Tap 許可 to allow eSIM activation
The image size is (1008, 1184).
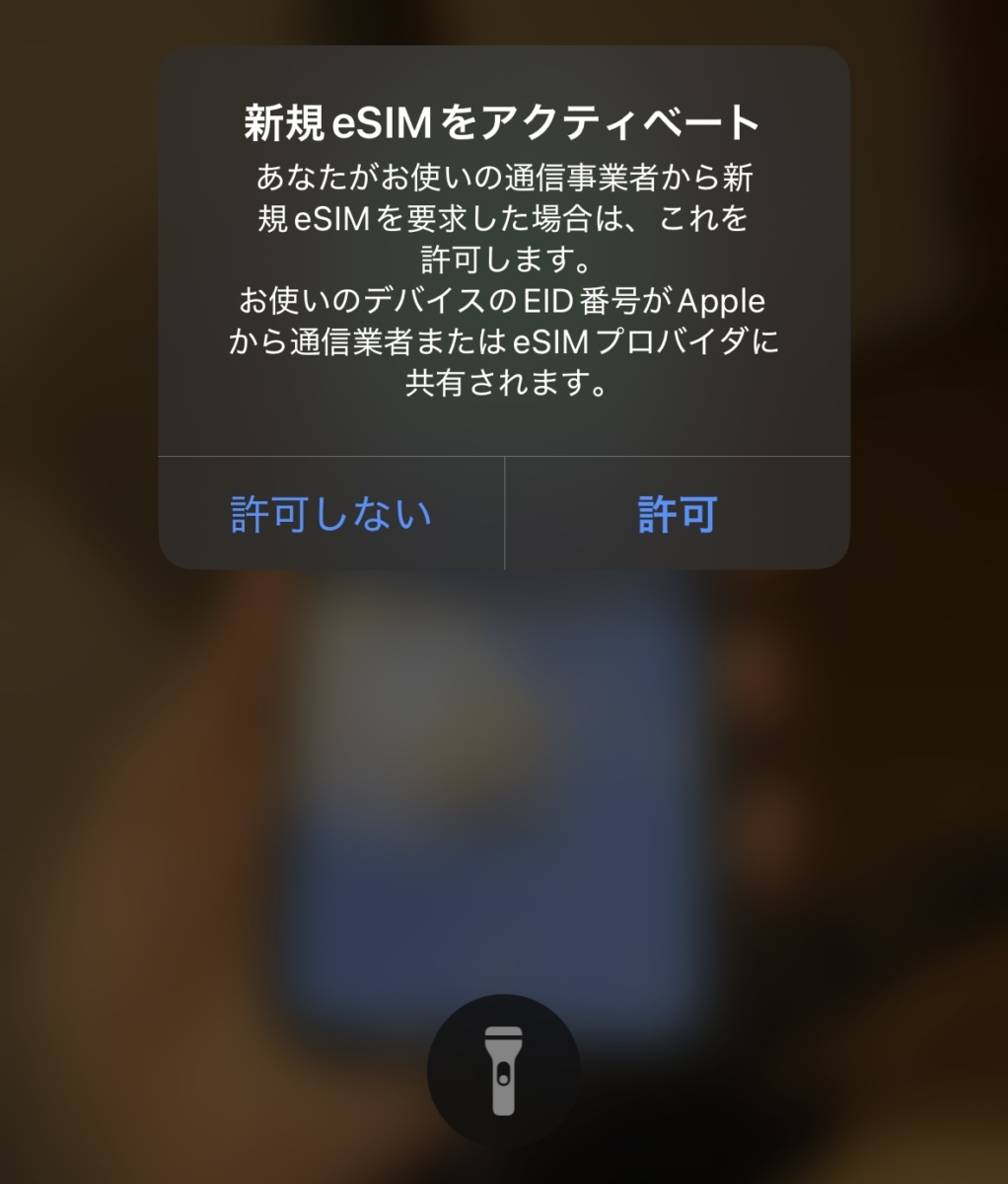(x=677, y=514)
